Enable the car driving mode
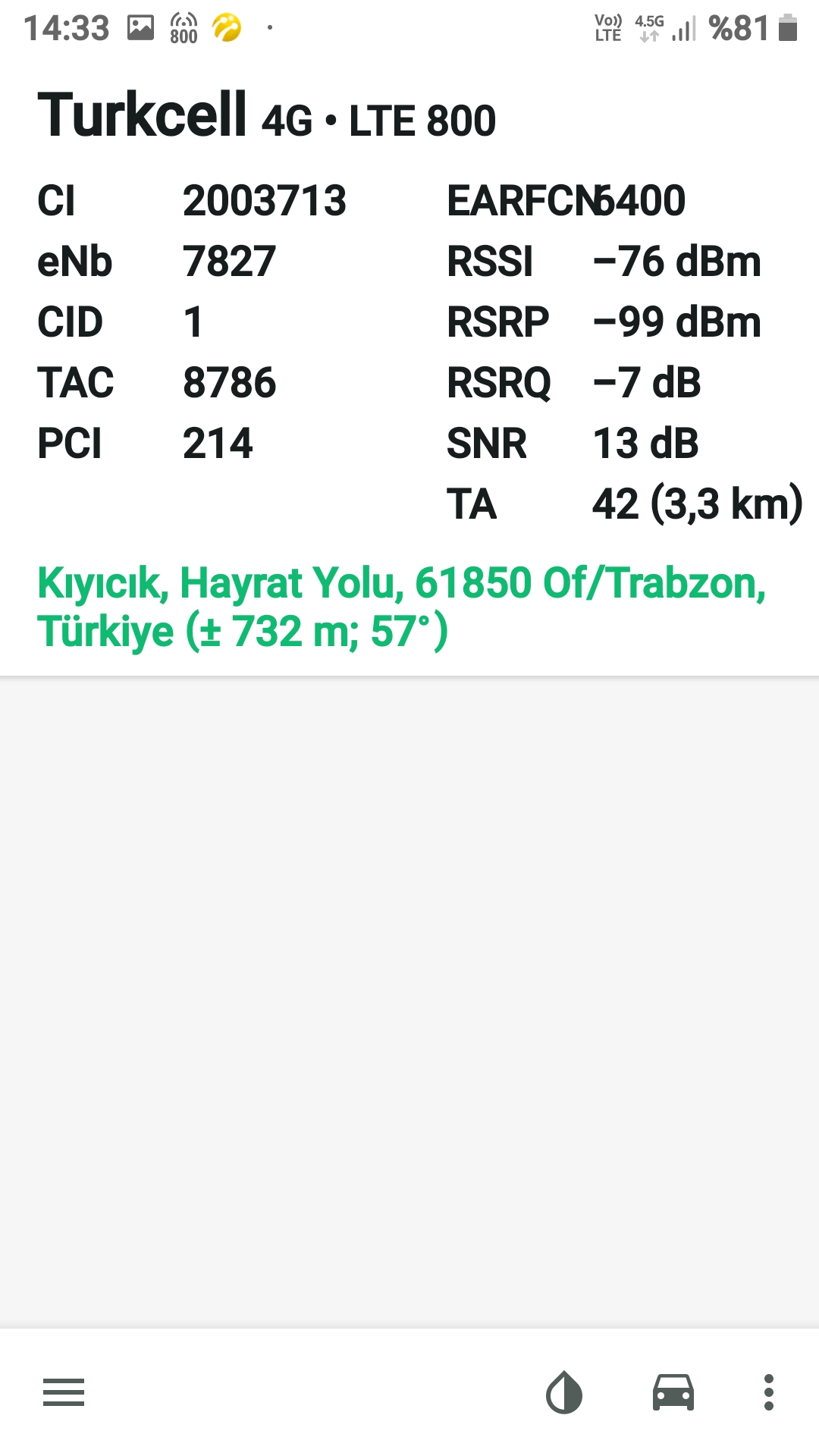The width and height of the screenshot is (819, 1456). pyautogui.click(x=673, y=1392)
